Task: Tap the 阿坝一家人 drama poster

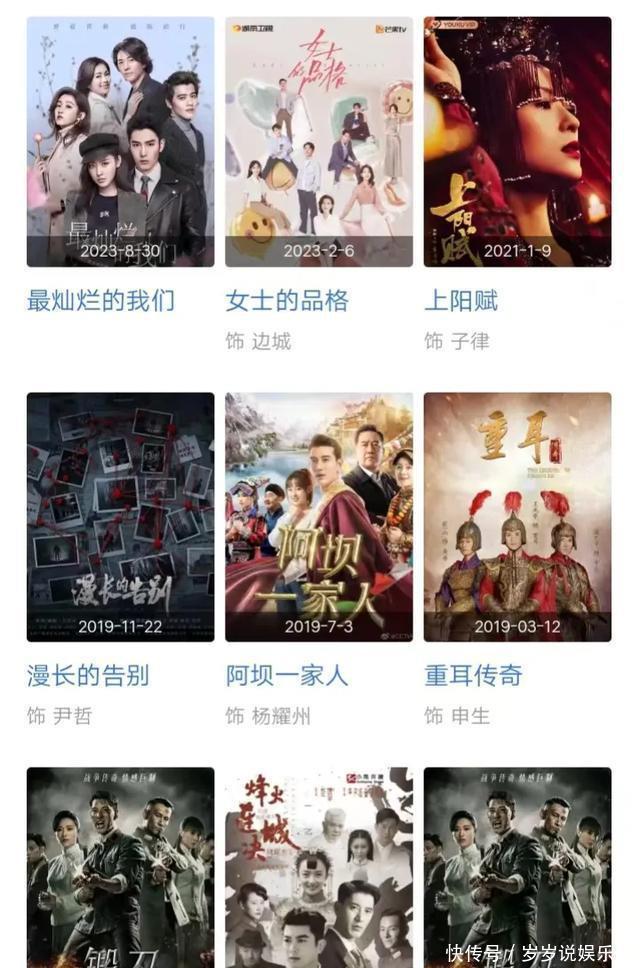Action: pyautogui.click(x=318, y=516)
